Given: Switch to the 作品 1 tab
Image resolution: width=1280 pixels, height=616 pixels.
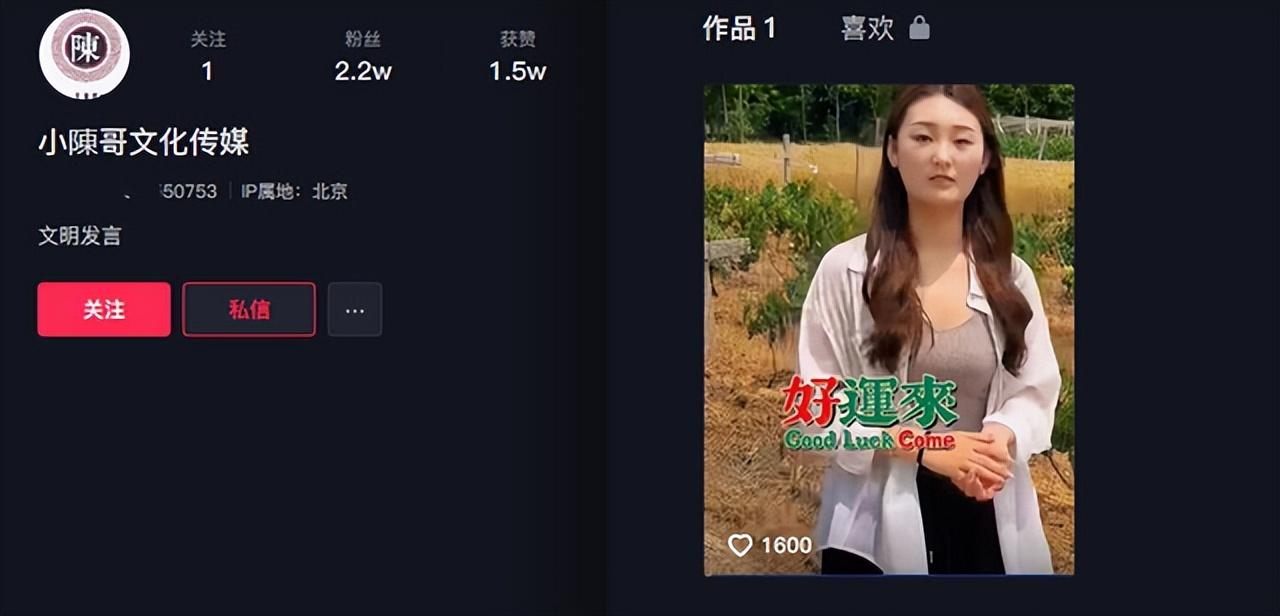Looking at the screenshot, I should (x=739, y=29).
